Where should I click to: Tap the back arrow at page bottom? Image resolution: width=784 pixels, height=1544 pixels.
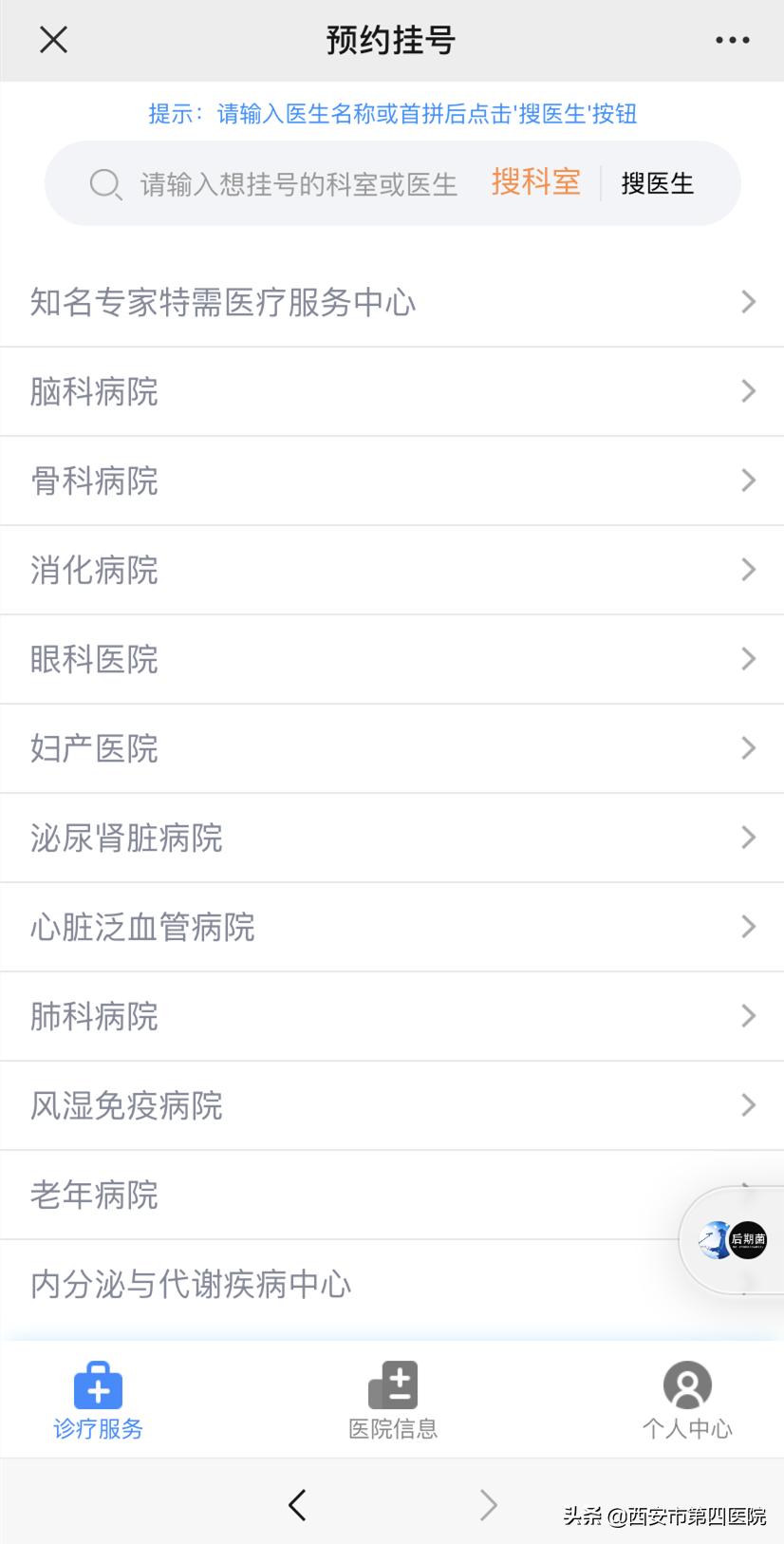coord(297,1505)
